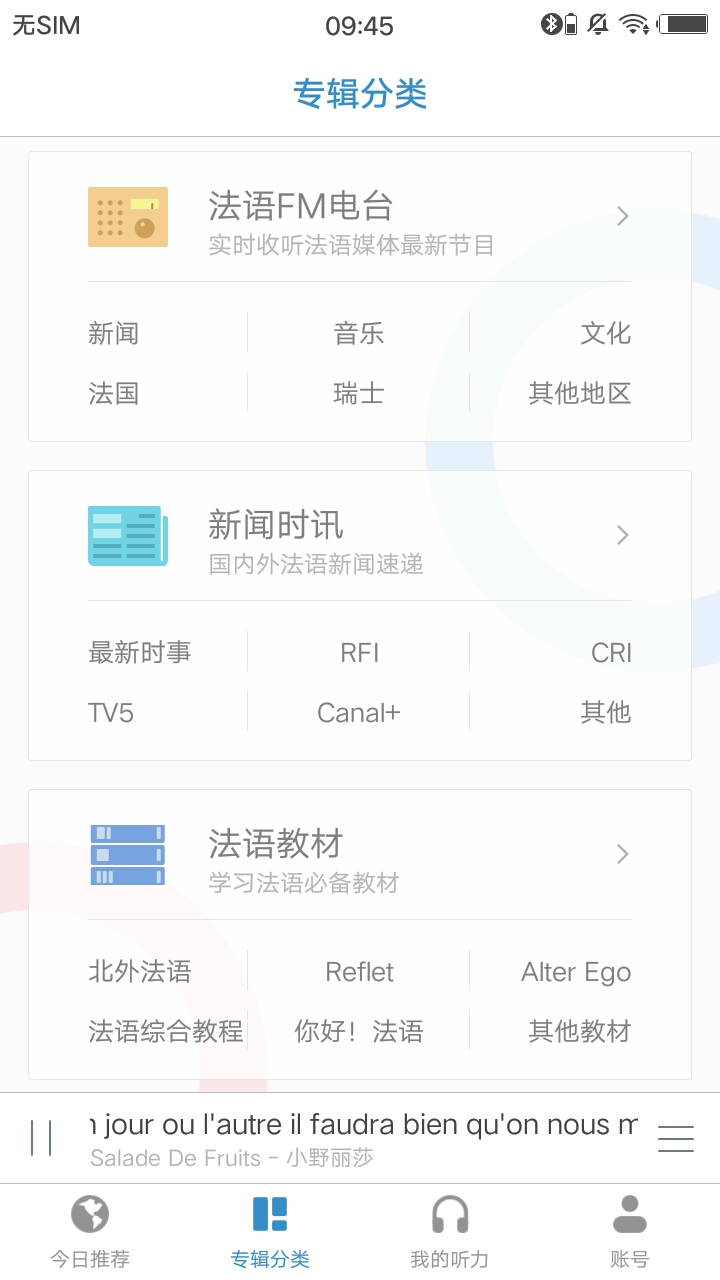Open the Canal+ news category

point(358,712)
